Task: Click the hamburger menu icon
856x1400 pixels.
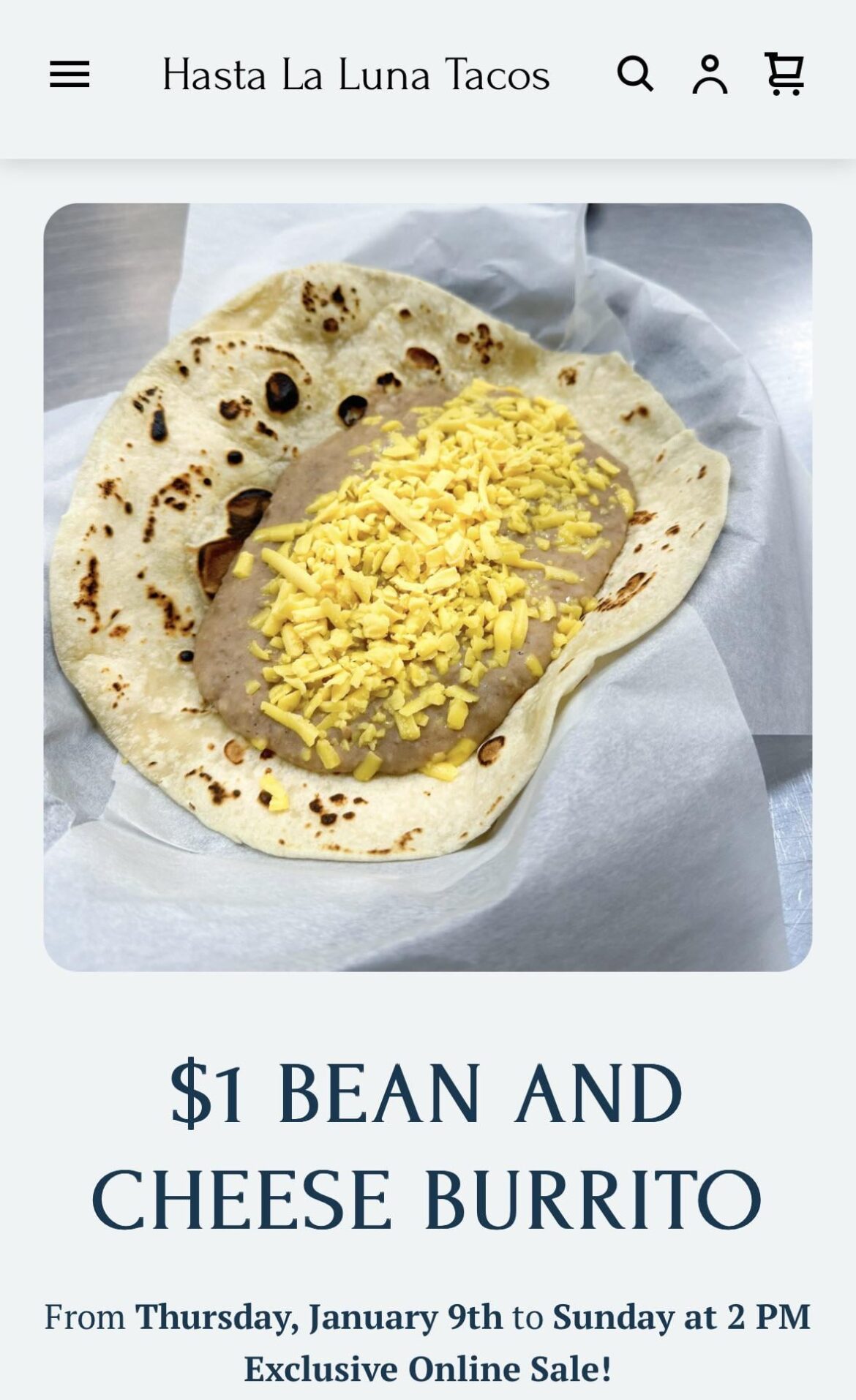Action: coord(69,73)
